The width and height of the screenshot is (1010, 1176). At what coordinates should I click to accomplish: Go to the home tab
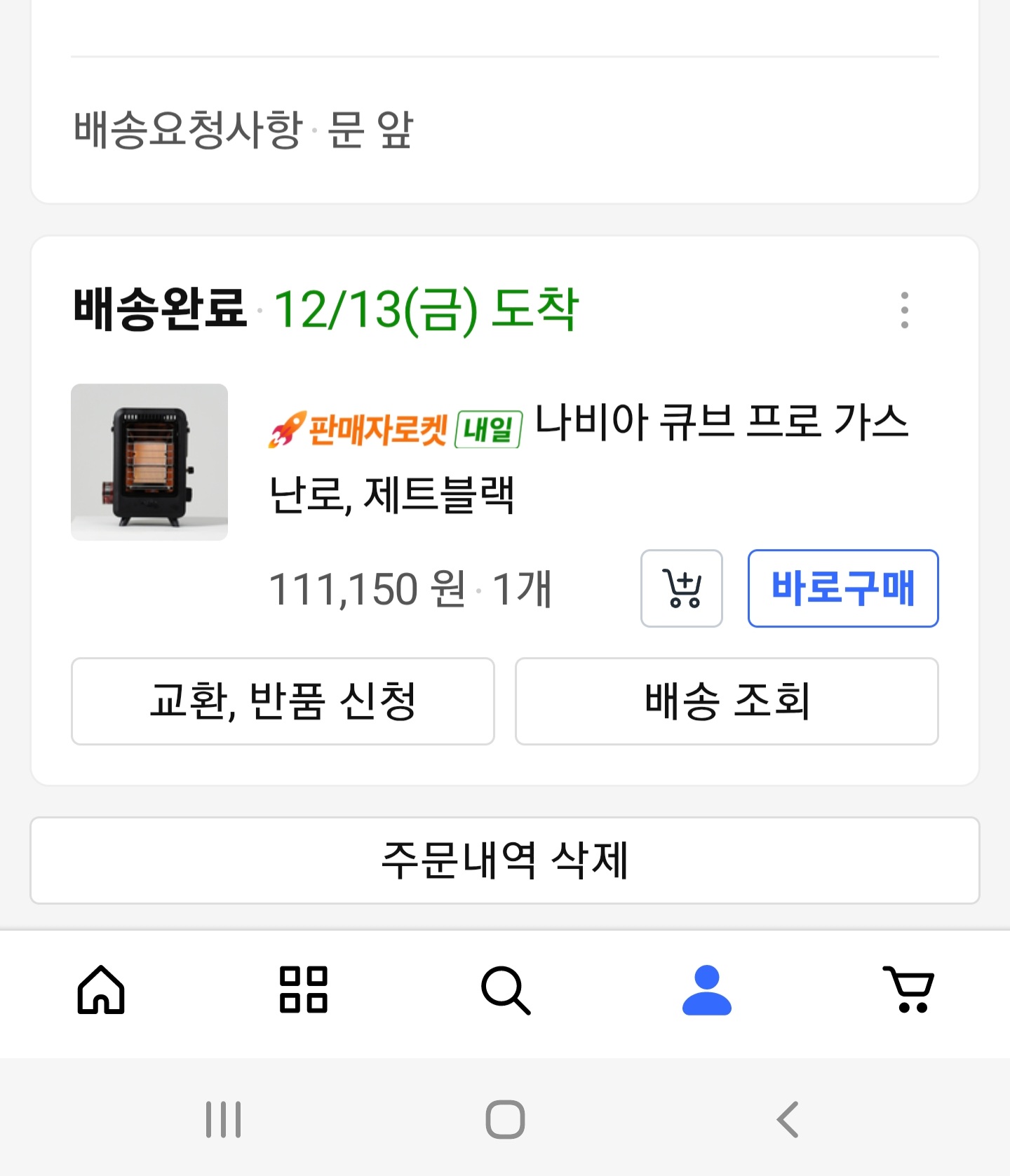click(x=101, y=989)
